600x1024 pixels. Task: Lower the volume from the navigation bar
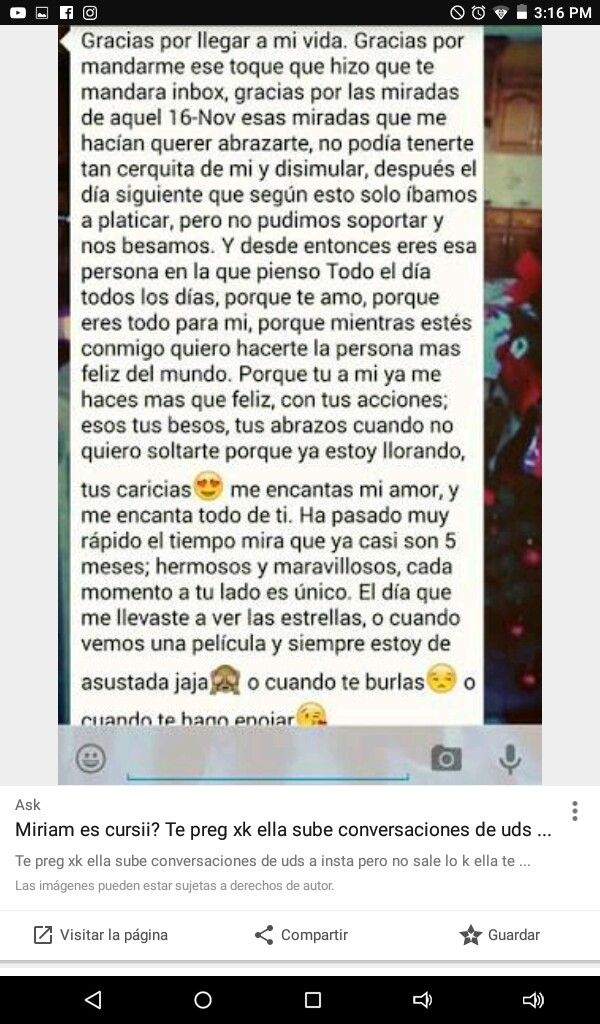tap(422, 999)
